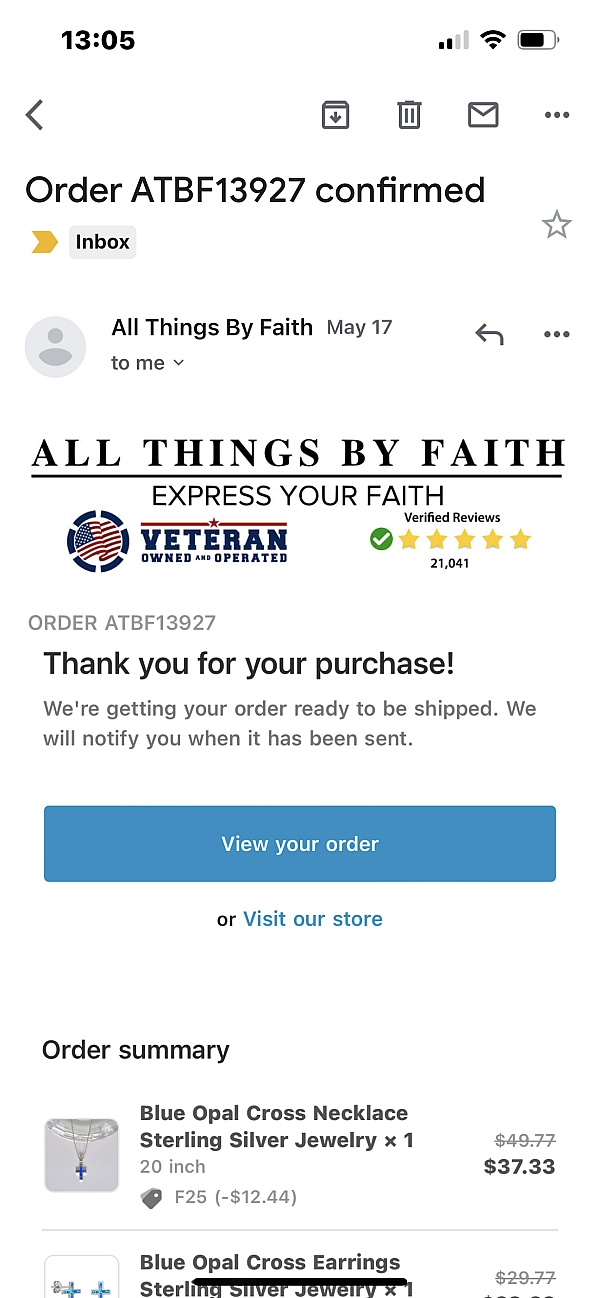Expand the "to me" recipient details
Viewport: 600px width, 1298px height.
148,363
